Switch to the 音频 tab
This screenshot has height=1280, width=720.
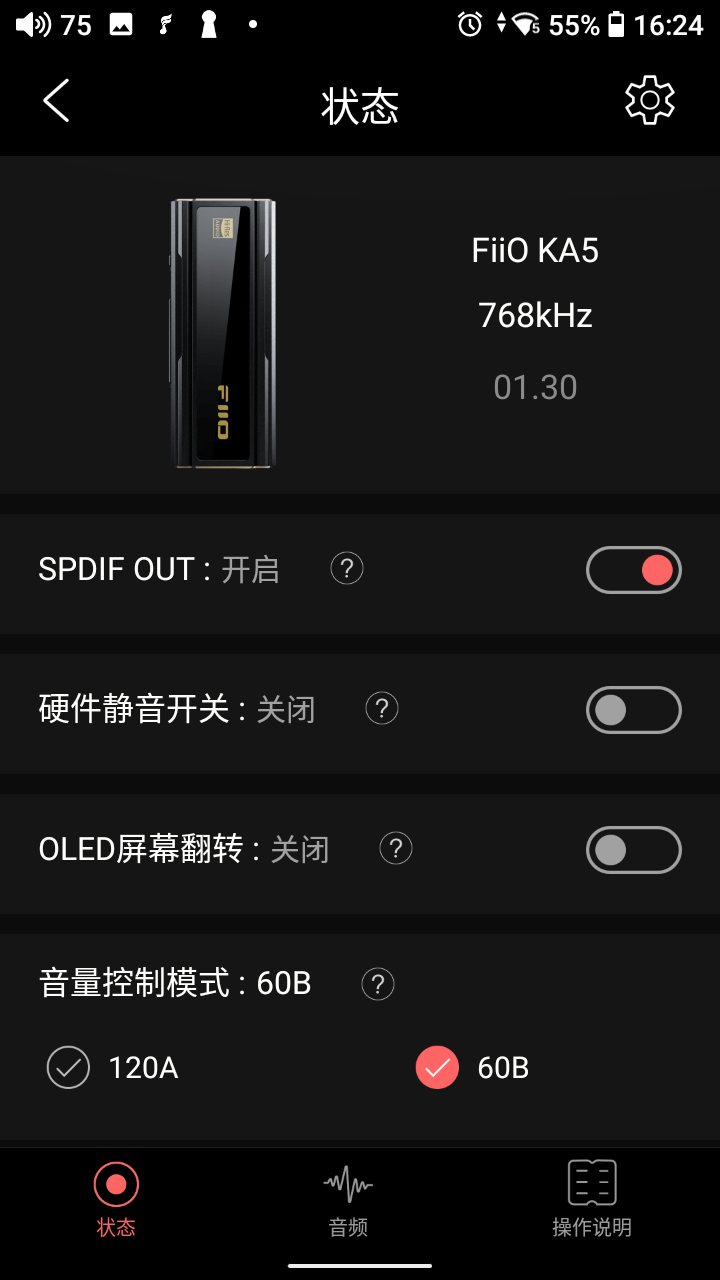click(345, 1199)
